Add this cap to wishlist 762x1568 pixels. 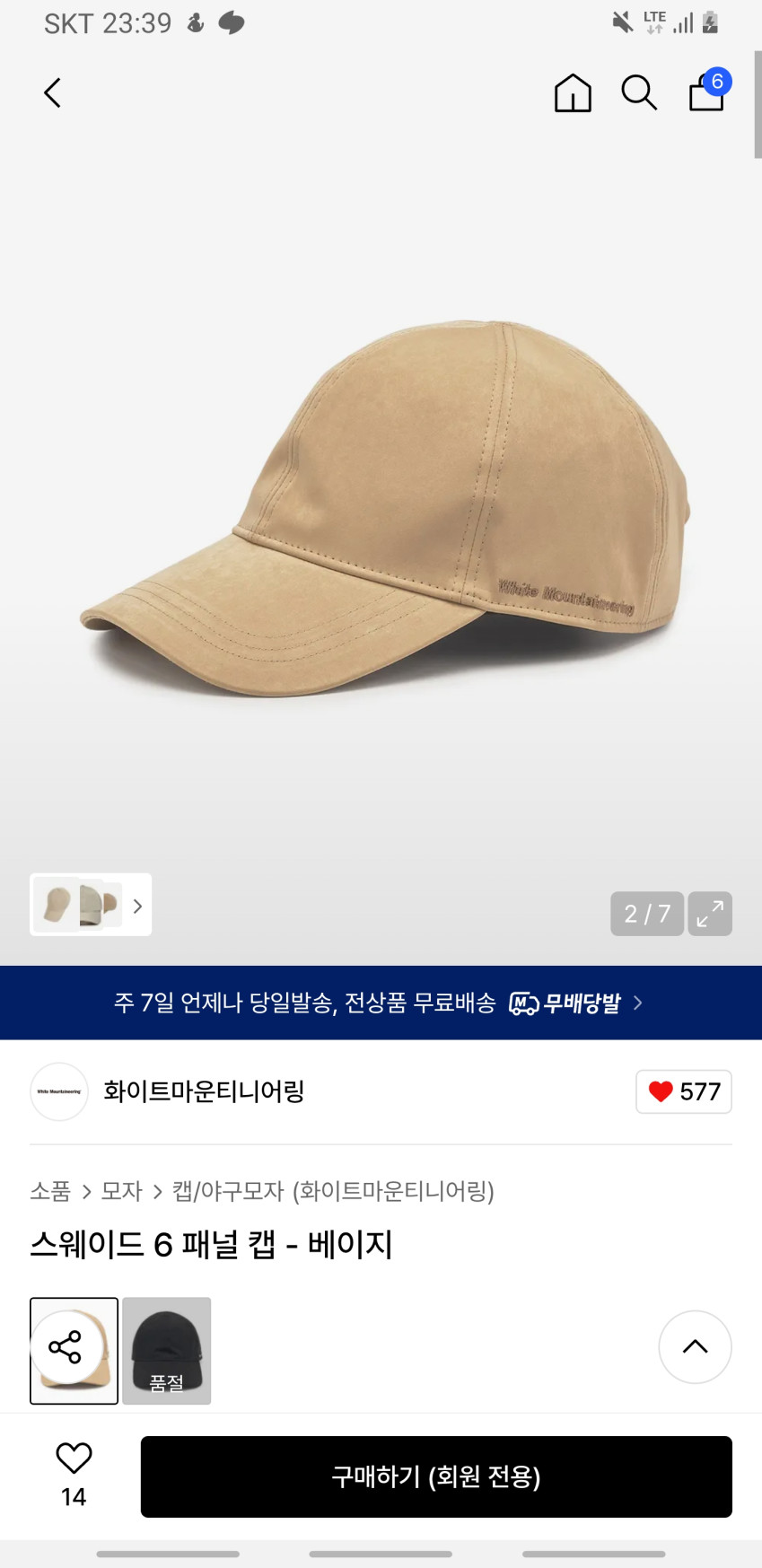pos(74,1459)
